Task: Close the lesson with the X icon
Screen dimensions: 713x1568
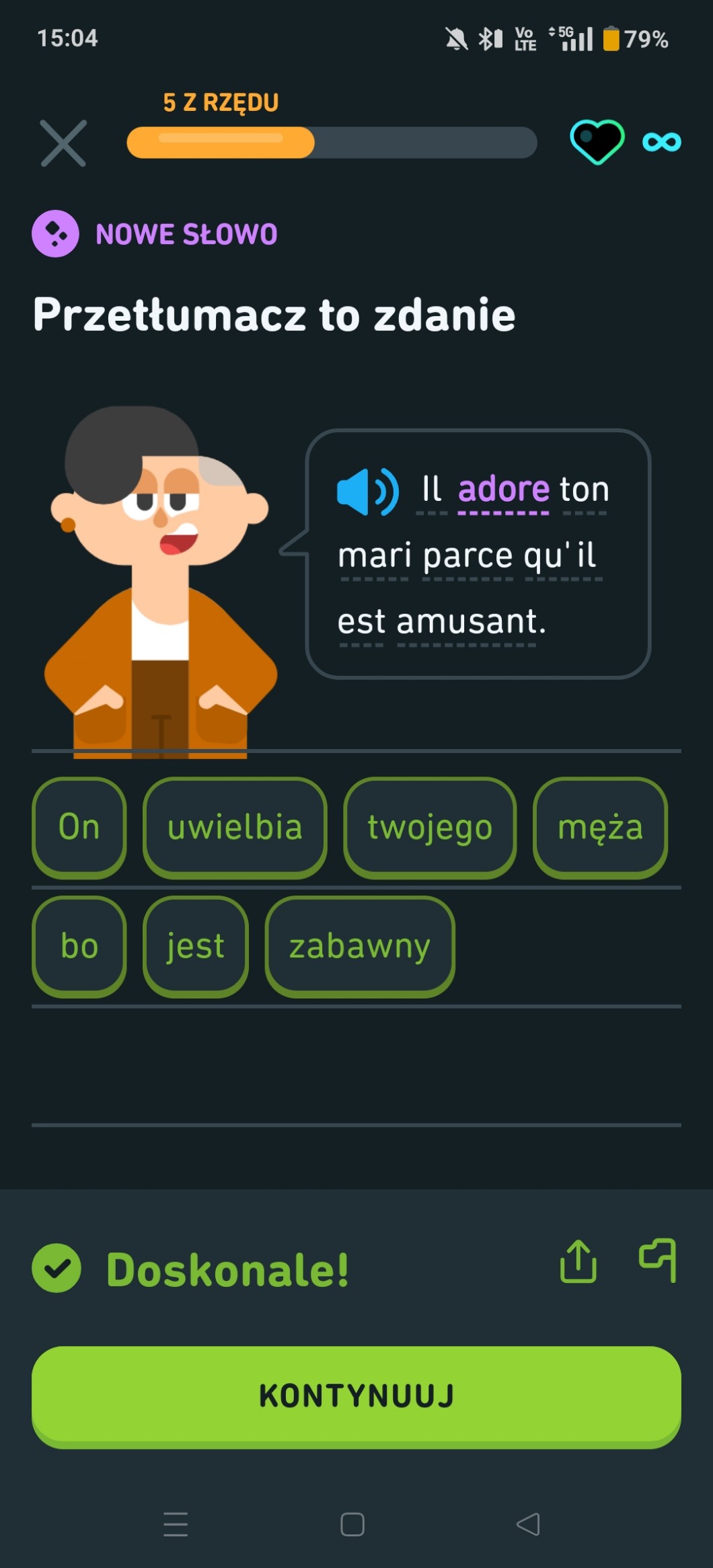Action: (63, 143)
